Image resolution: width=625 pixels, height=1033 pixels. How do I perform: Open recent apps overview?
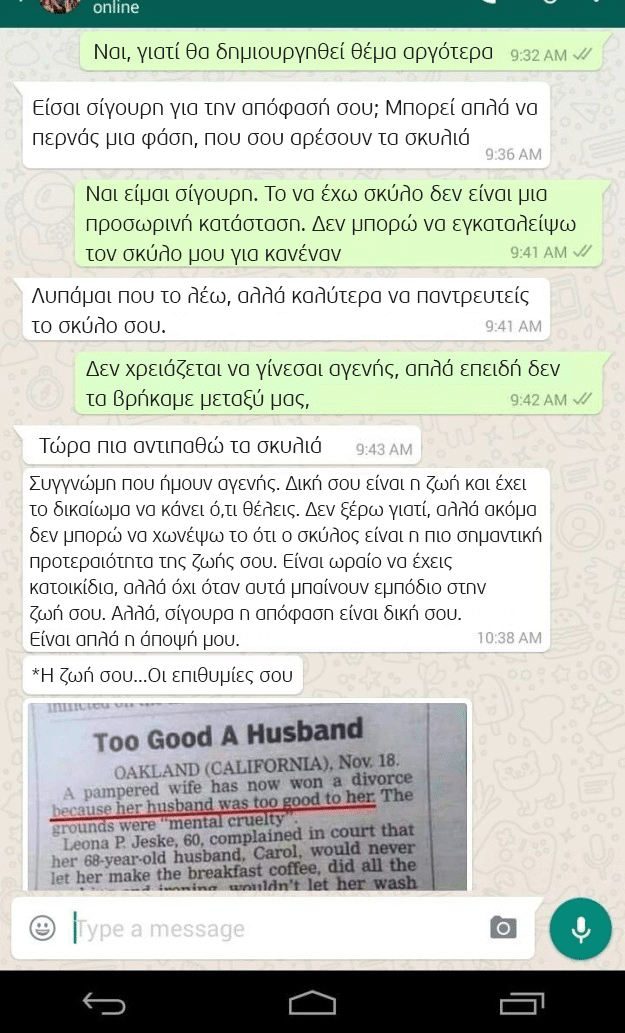coord(520,1001)
